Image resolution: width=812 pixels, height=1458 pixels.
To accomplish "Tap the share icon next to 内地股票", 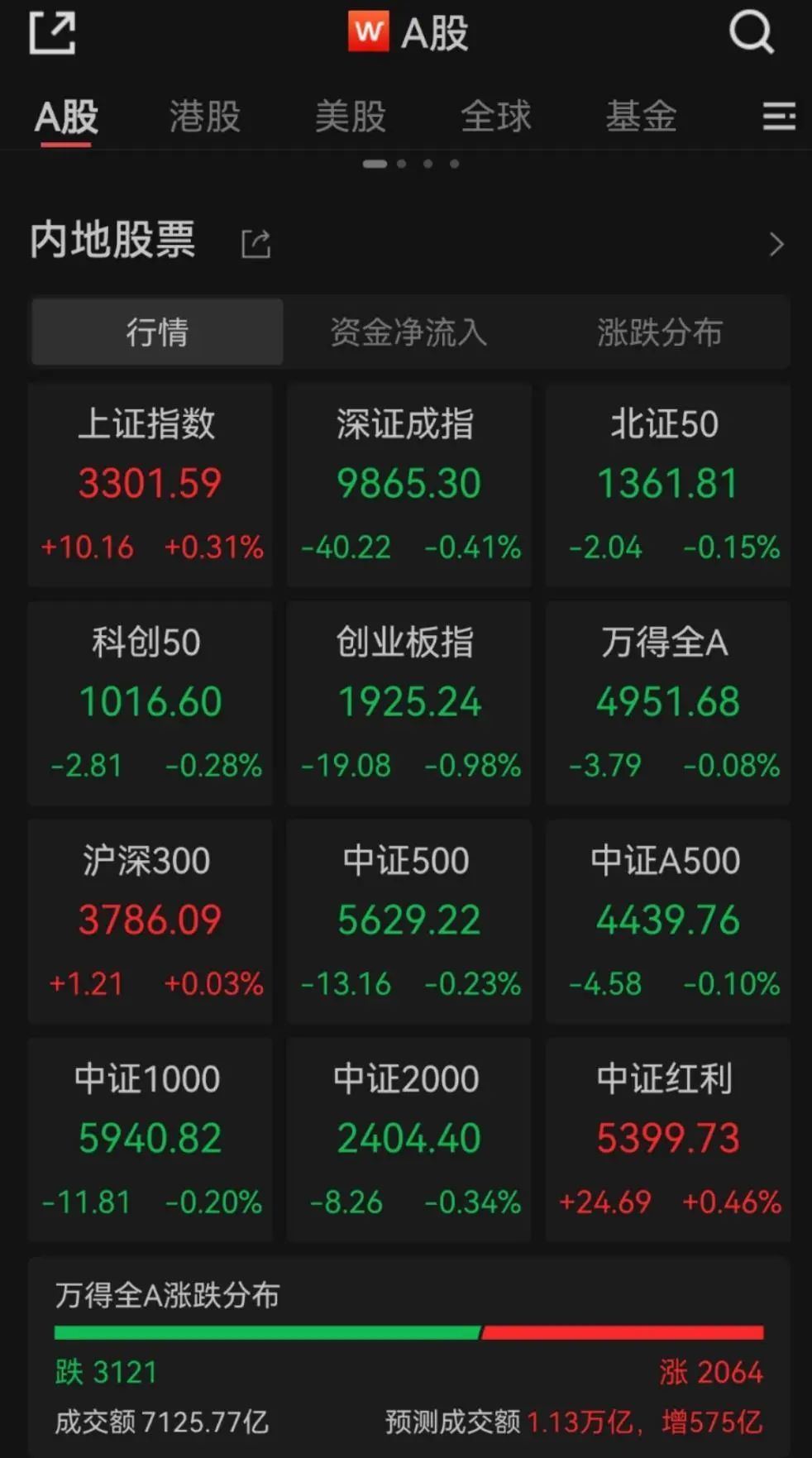I will (x=256, y=243).
